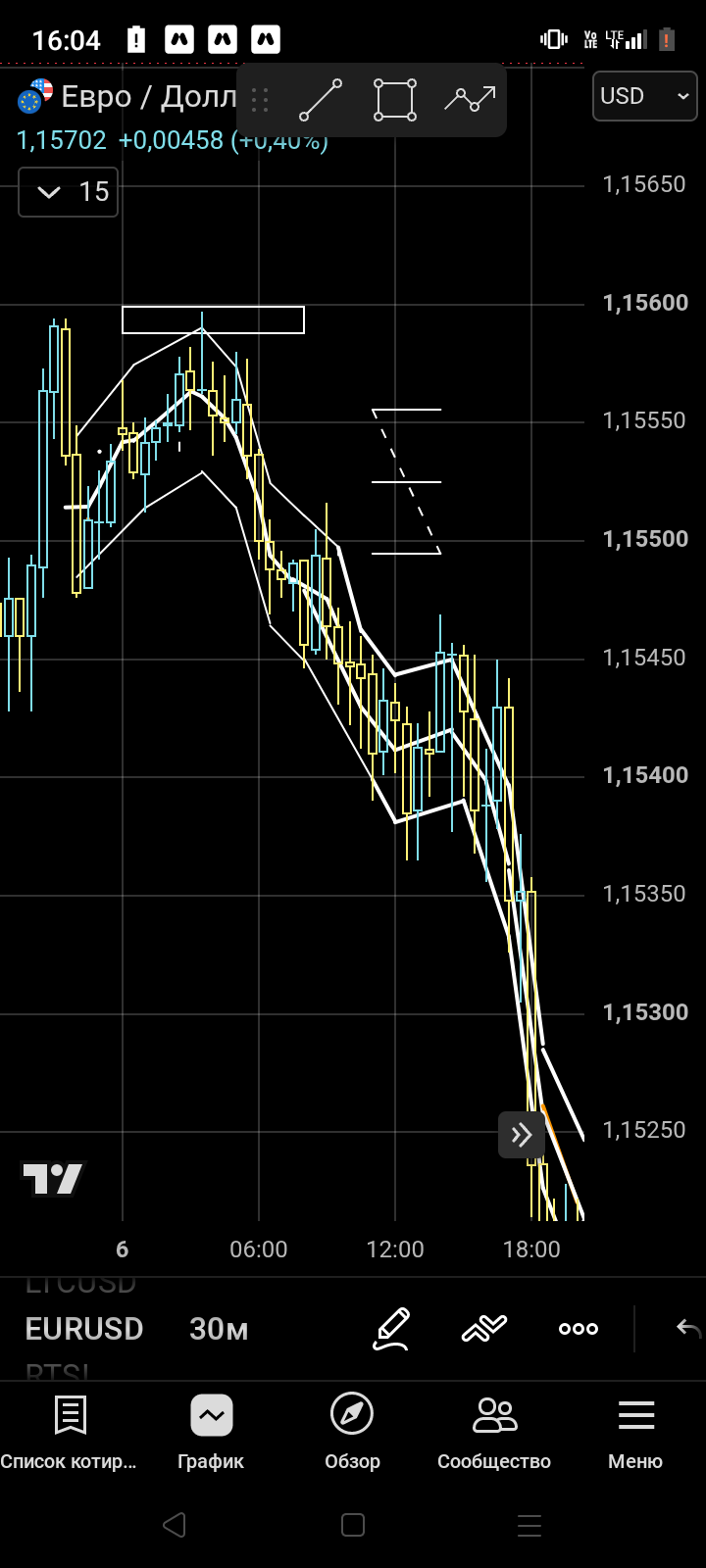Open the three-dot more options
The height and width of the screenshot is (1568, 706).
pos(579,1329)
